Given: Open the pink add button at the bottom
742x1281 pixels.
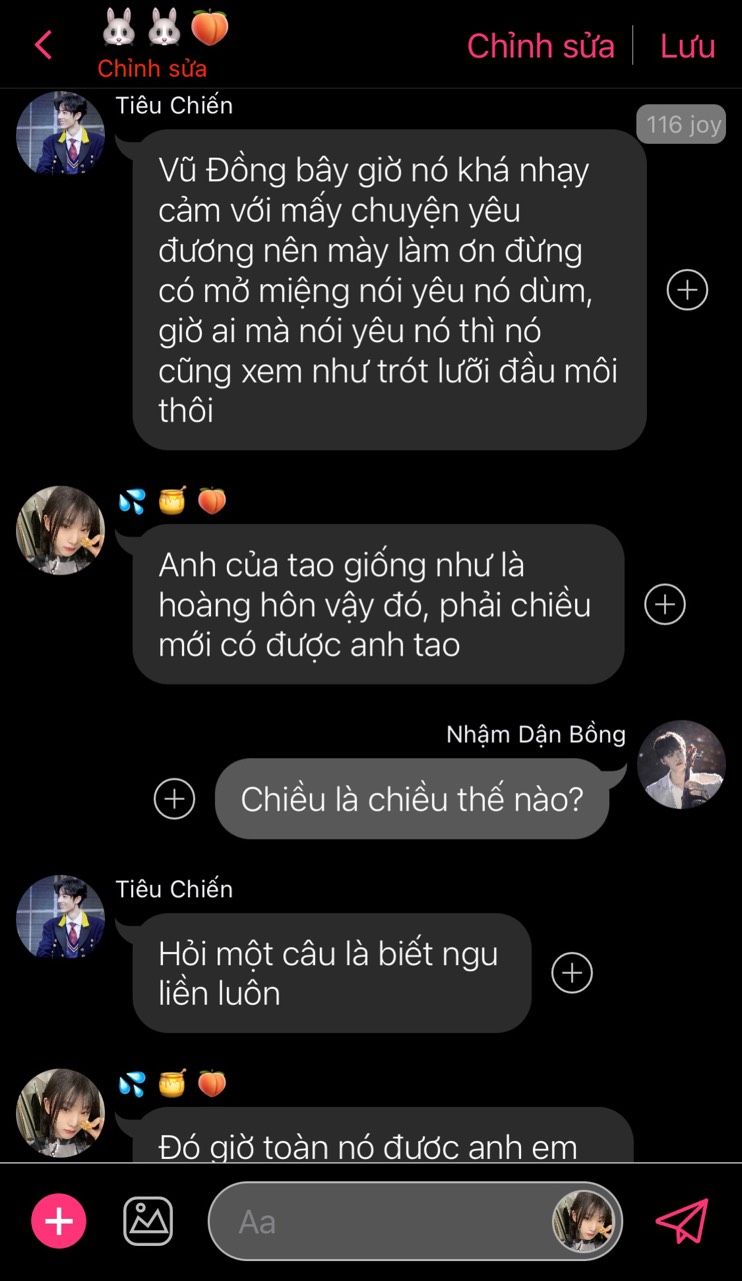Looking at the screenshot, I should [x=59, y=1221].
